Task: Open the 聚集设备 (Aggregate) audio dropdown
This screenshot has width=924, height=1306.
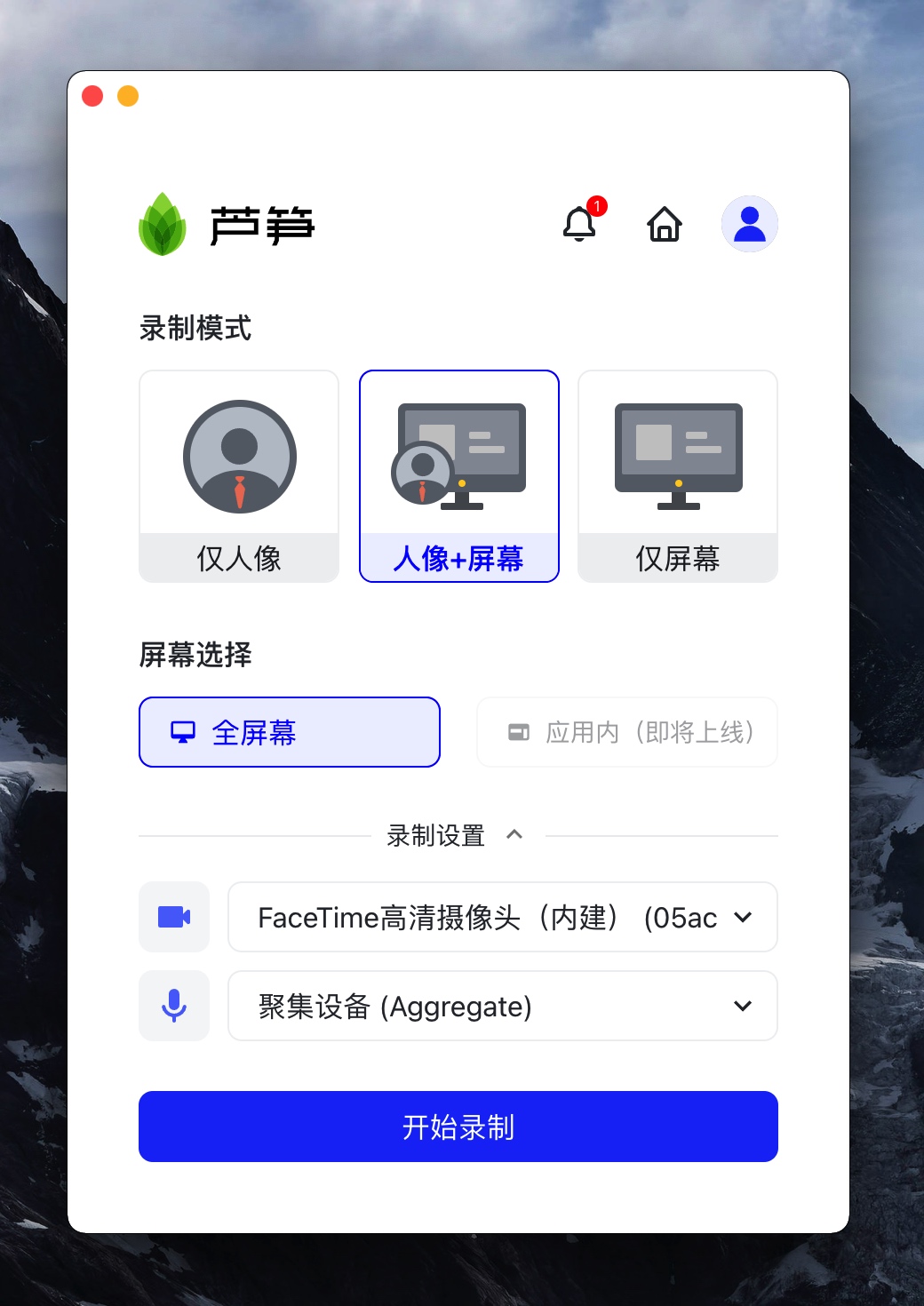Action: pos(503,1006)
